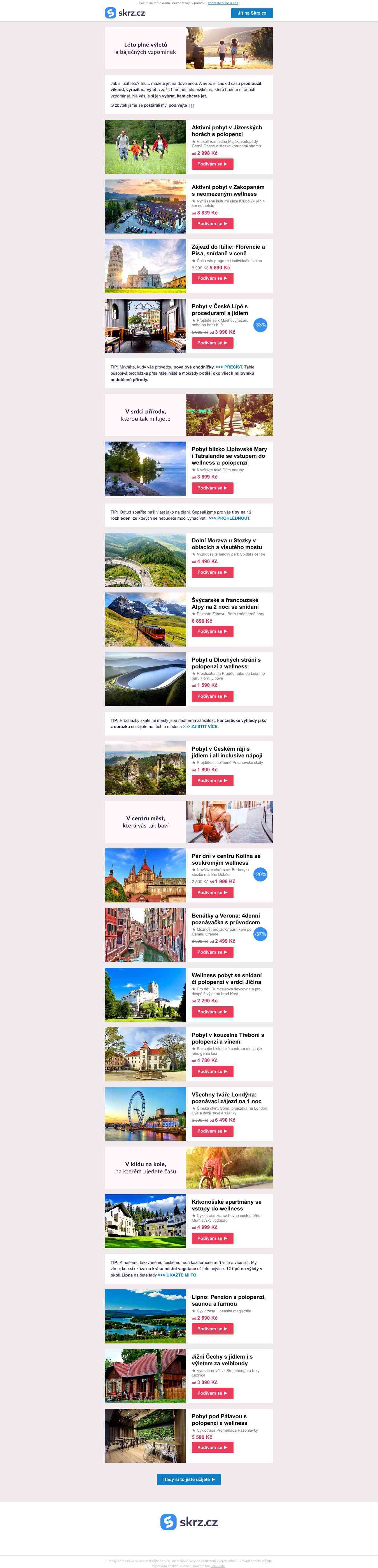The height and width of the screenshot is (1568, 378).
Task: Tap the 'Jít na Skrz.cz' button
Action: pos(251,13)
